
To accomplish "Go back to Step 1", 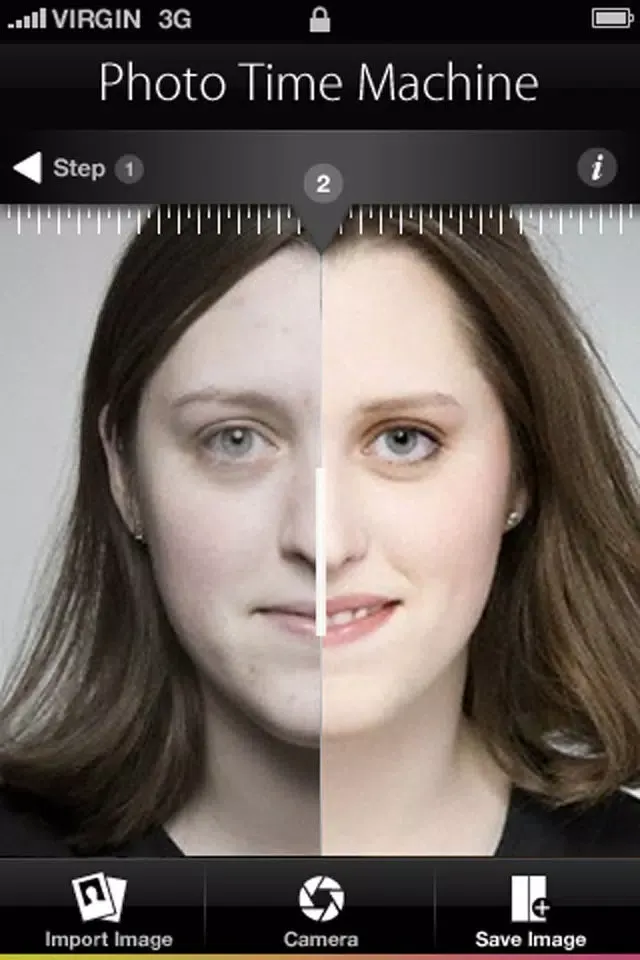I will click(x=75, y=168).
